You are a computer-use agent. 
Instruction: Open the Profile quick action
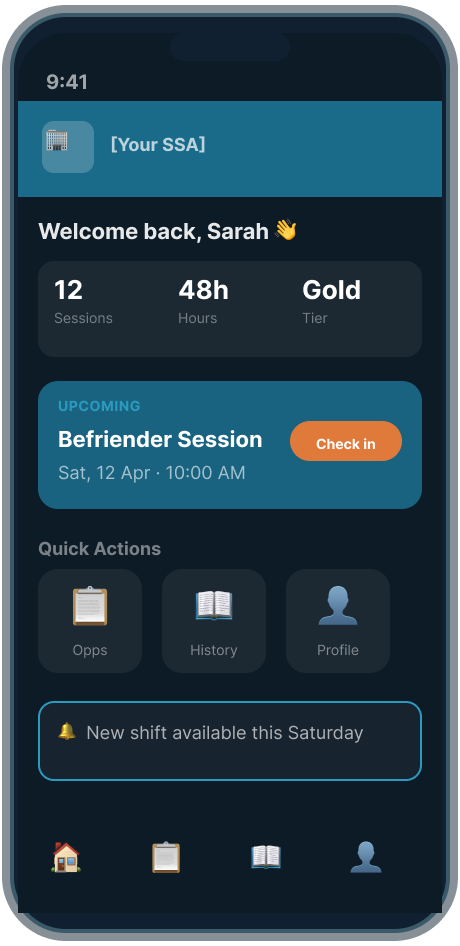tap(337, 621)
